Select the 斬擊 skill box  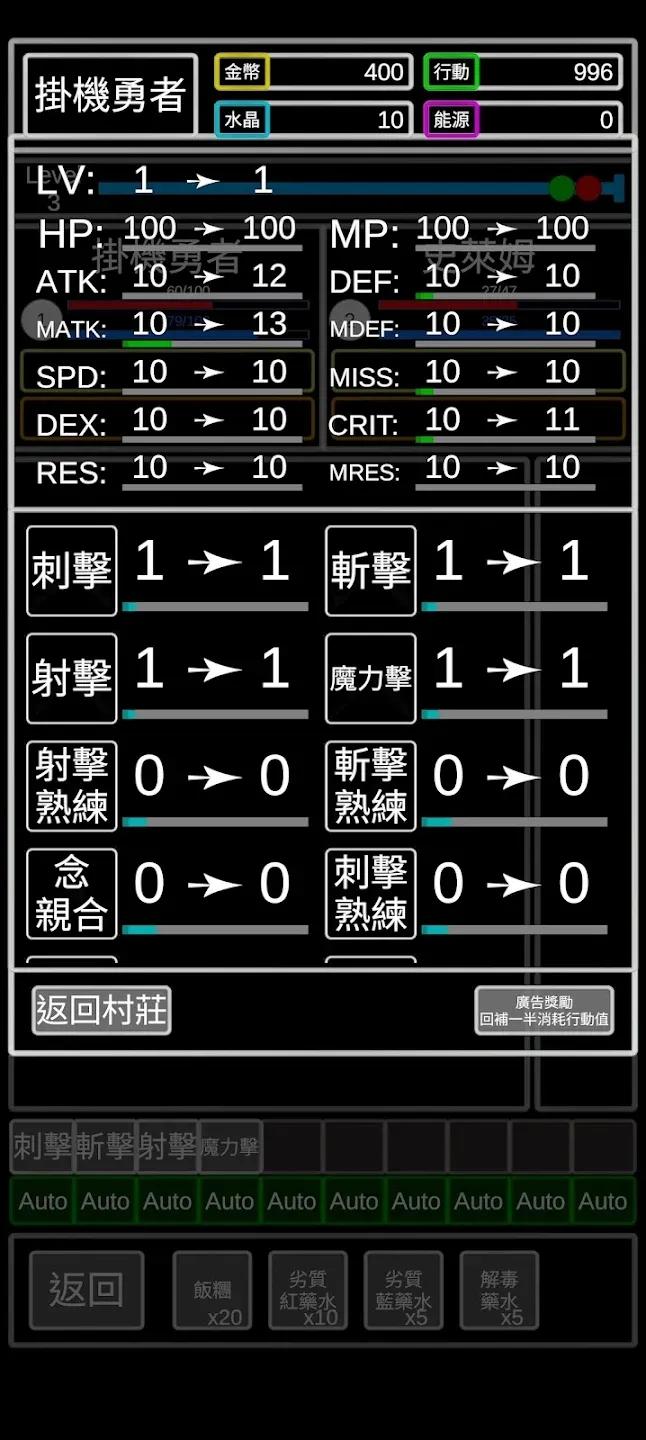point(370,571)
